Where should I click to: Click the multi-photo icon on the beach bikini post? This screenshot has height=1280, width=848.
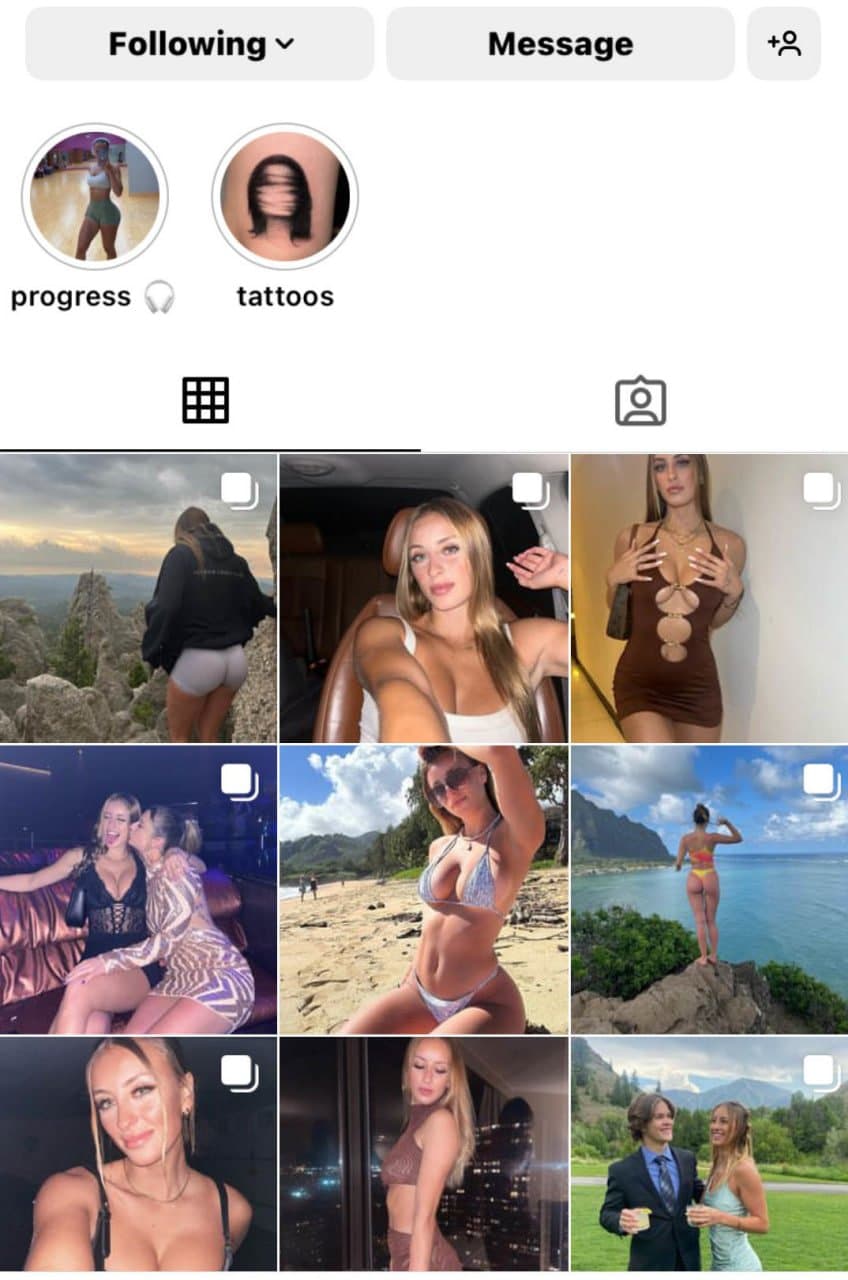pyautogui.click(x=529, y=779)
